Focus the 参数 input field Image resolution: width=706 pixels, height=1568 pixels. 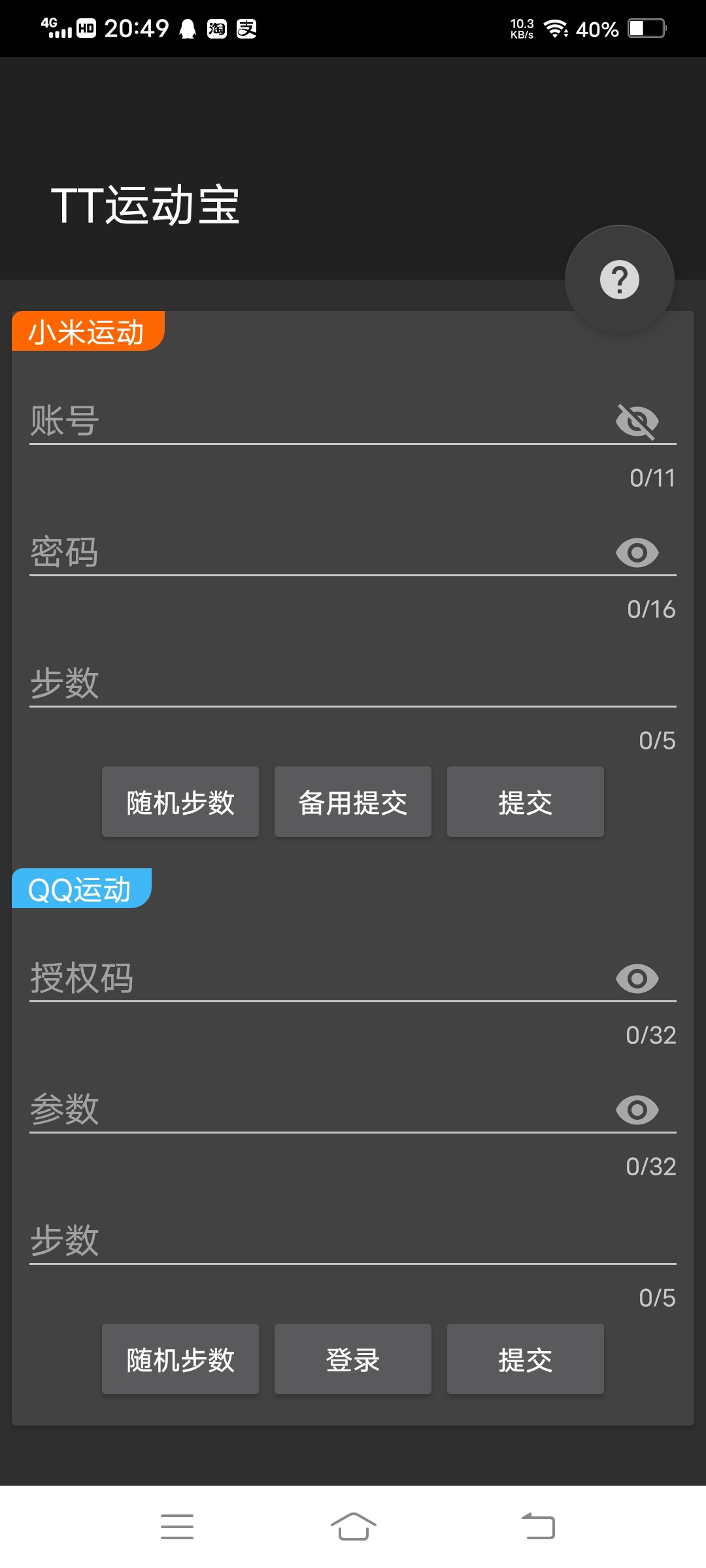pyautogui.click(x=314, y=1109)
